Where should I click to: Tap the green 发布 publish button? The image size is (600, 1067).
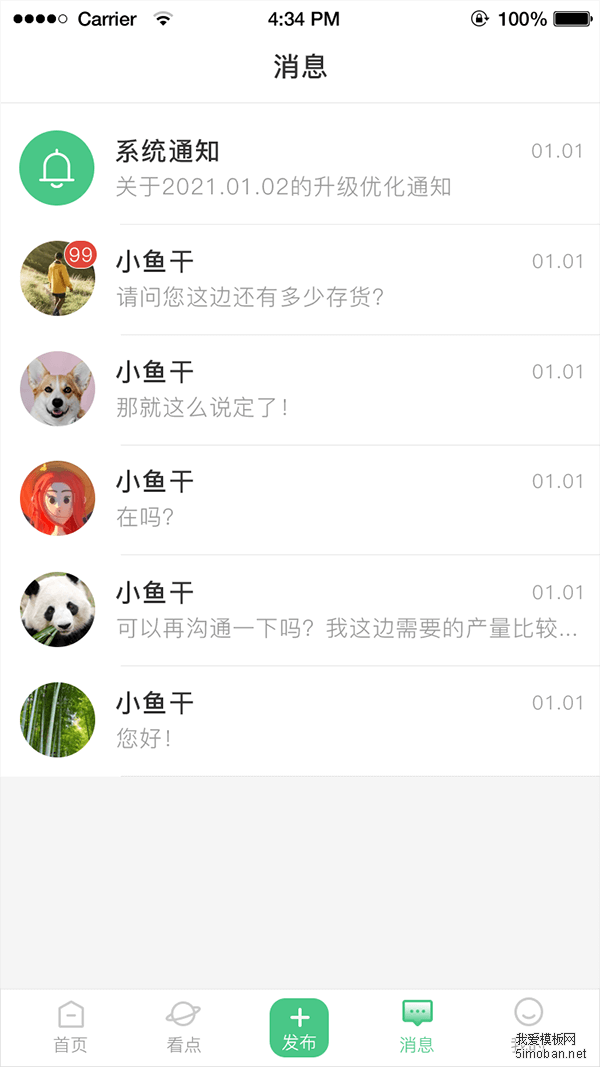click(299, 1027)
